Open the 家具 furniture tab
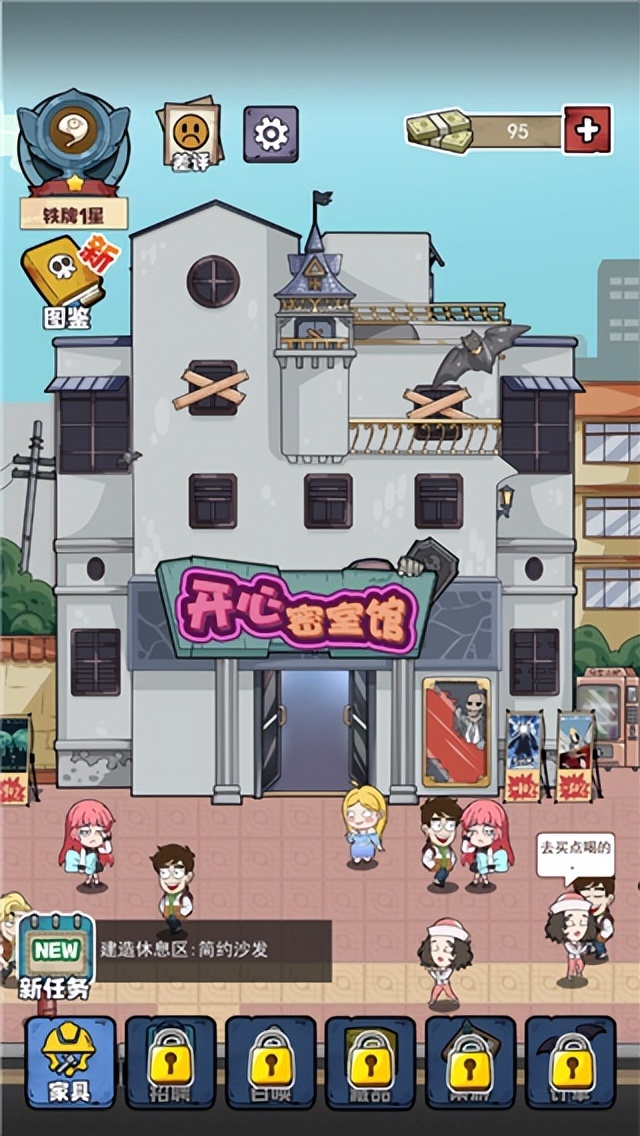640x1136 pixels. [70, 1061]
